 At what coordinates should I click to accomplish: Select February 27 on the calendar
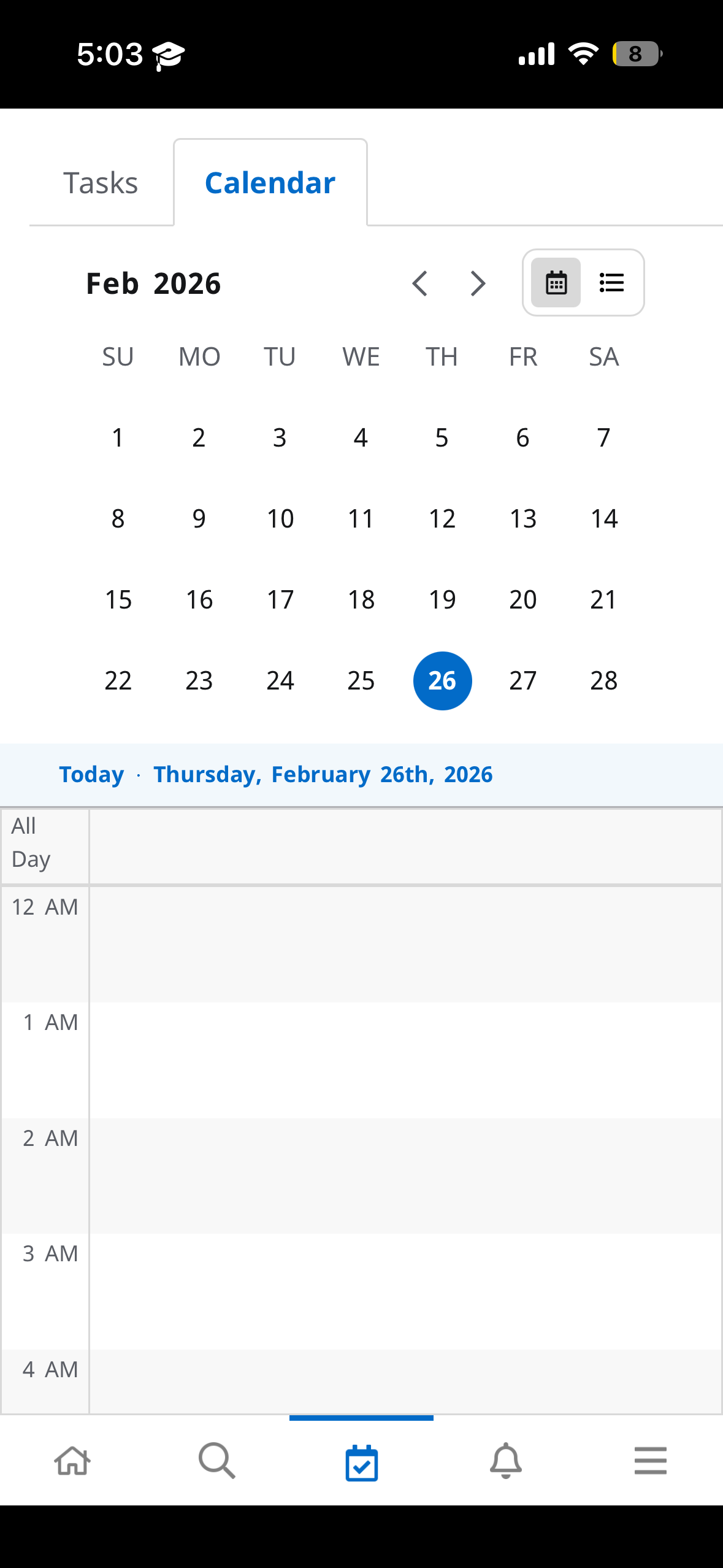tap(523, 680)
